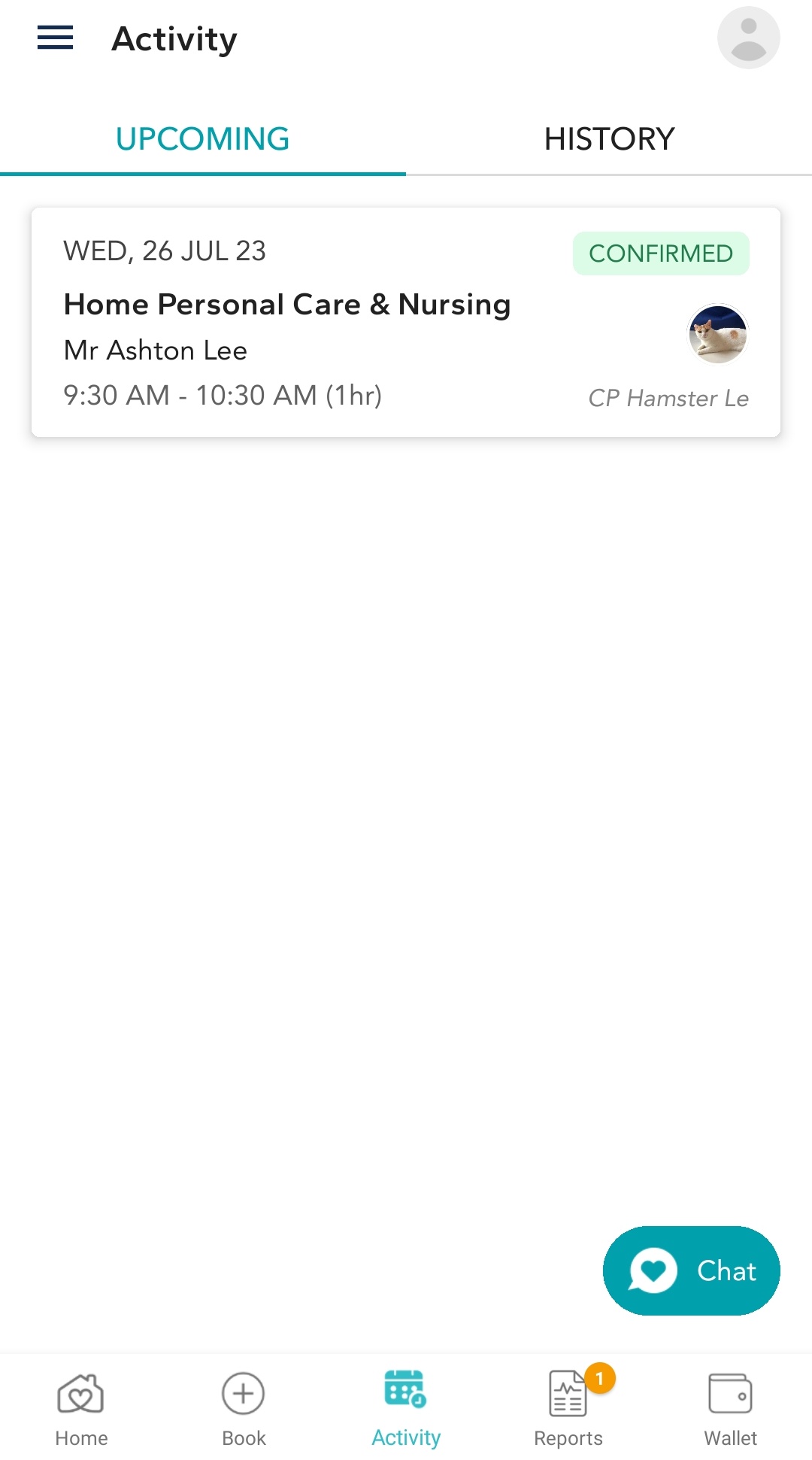The height and width of the screenshot is (1460, 812).
Task: Tap CP Hamster Le's profile photo
Action: pos(718,336)
